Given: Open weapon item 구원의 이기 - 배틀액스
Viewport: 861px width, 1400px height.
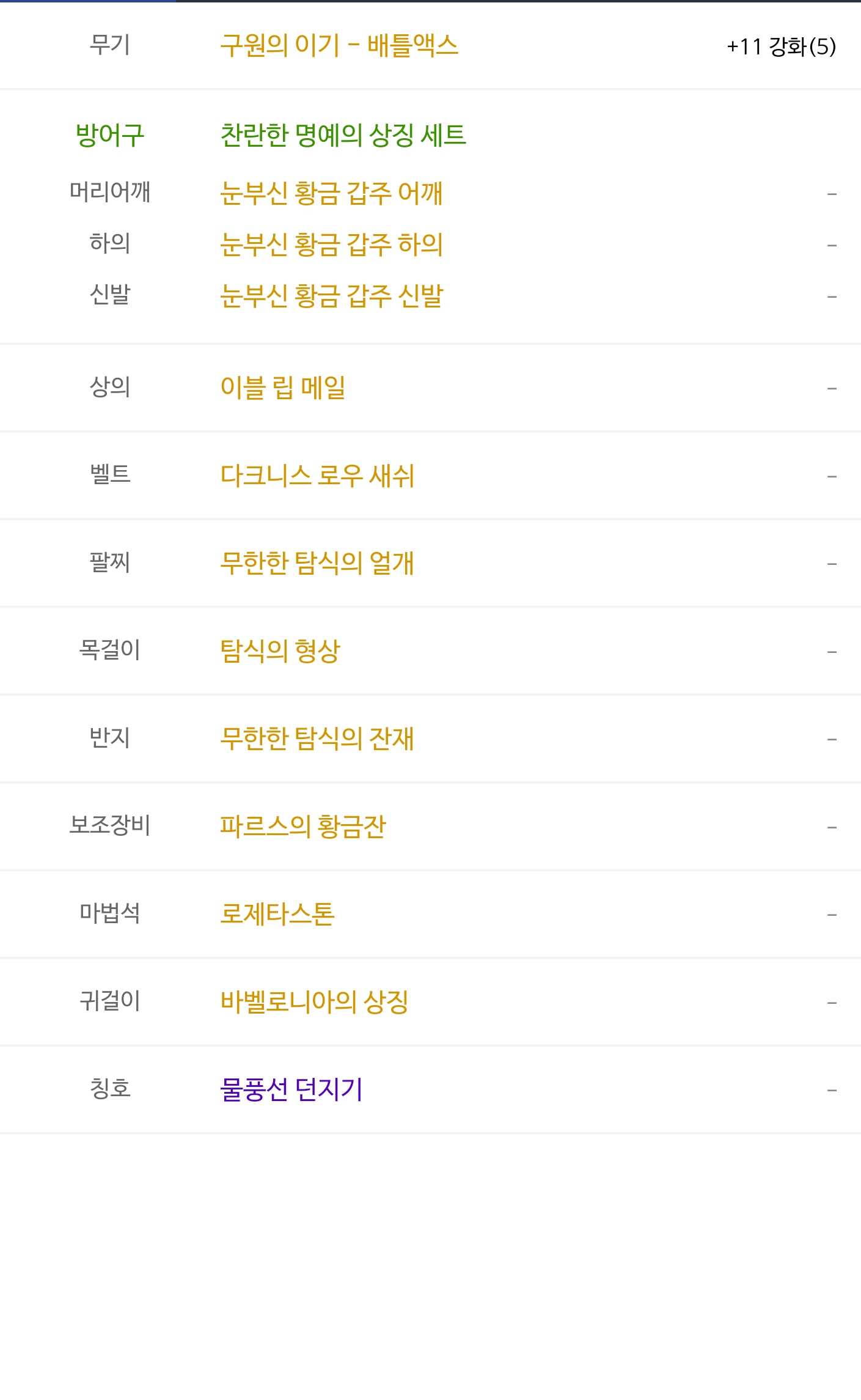Looking at the screenshot, I should click(x=339, y=46).
